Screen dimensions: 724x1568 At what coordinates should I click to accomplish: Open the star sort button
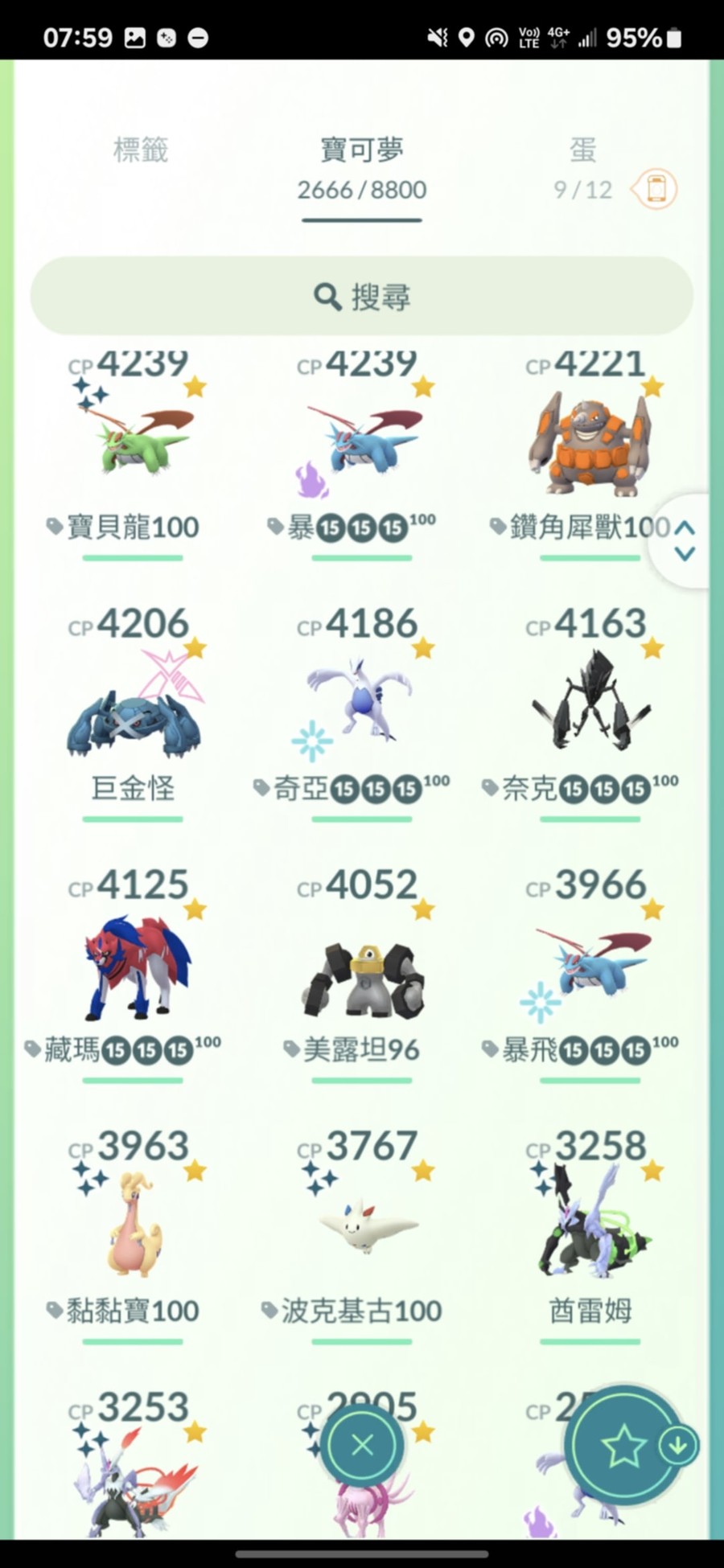[623, 1447]
